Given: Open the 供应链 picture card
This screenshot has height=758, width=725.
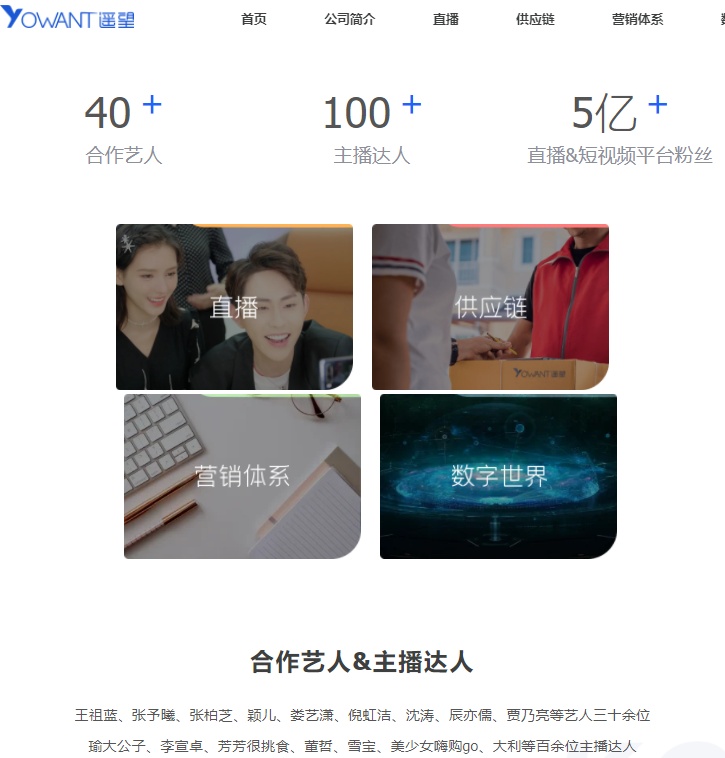Looking at the screenshot, I should (490, 307).
